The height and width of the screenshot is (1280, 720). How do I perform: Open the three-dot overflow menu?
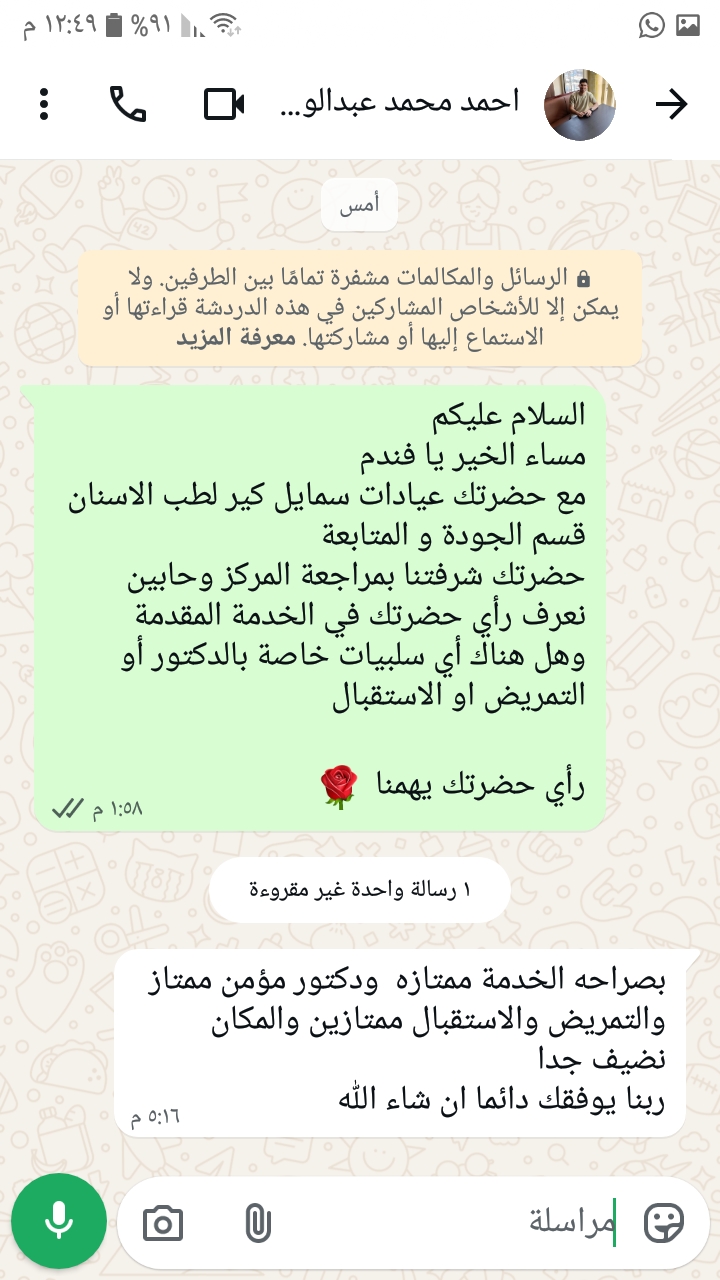(43, 104)
